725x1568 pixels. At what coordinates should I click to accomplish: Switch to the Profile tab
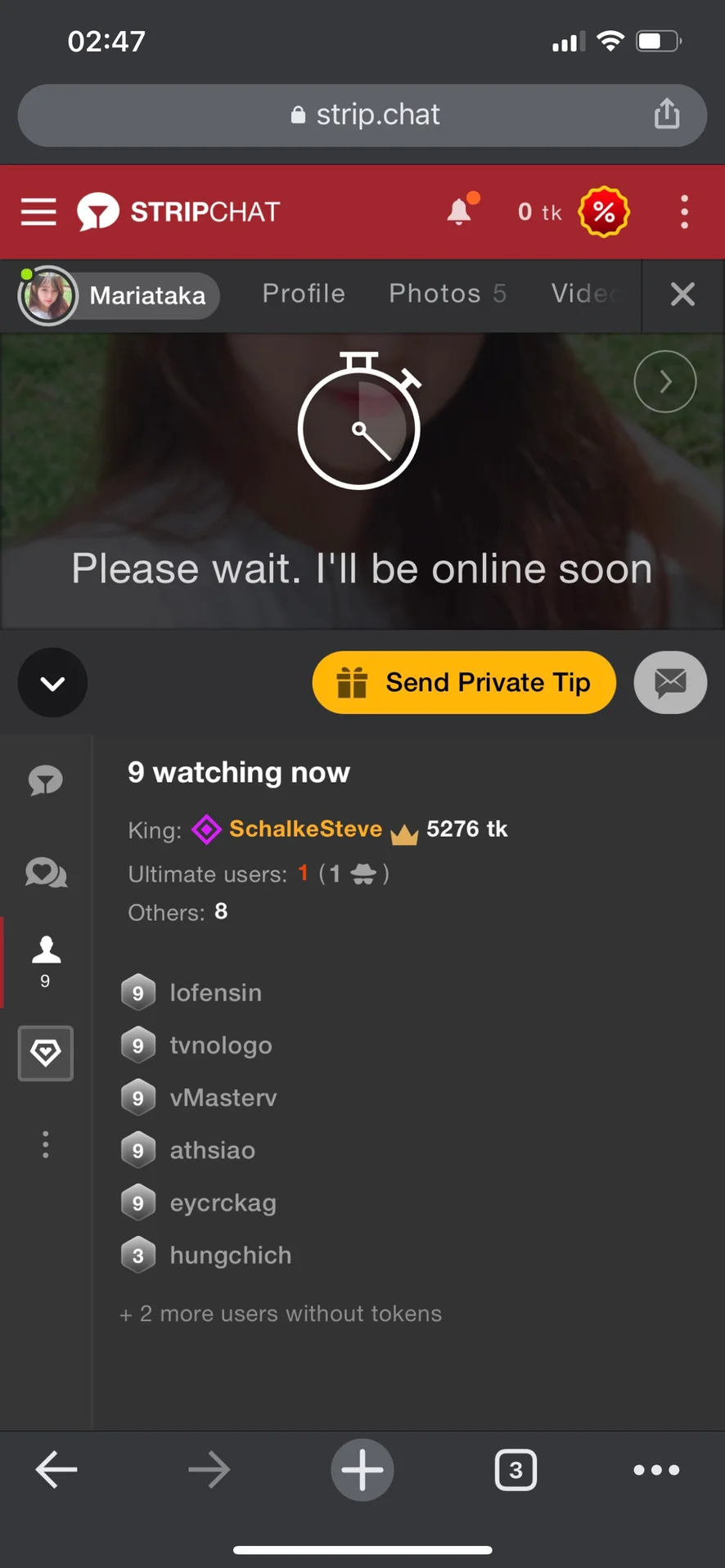pyautogui.click(x=304, y=294)
